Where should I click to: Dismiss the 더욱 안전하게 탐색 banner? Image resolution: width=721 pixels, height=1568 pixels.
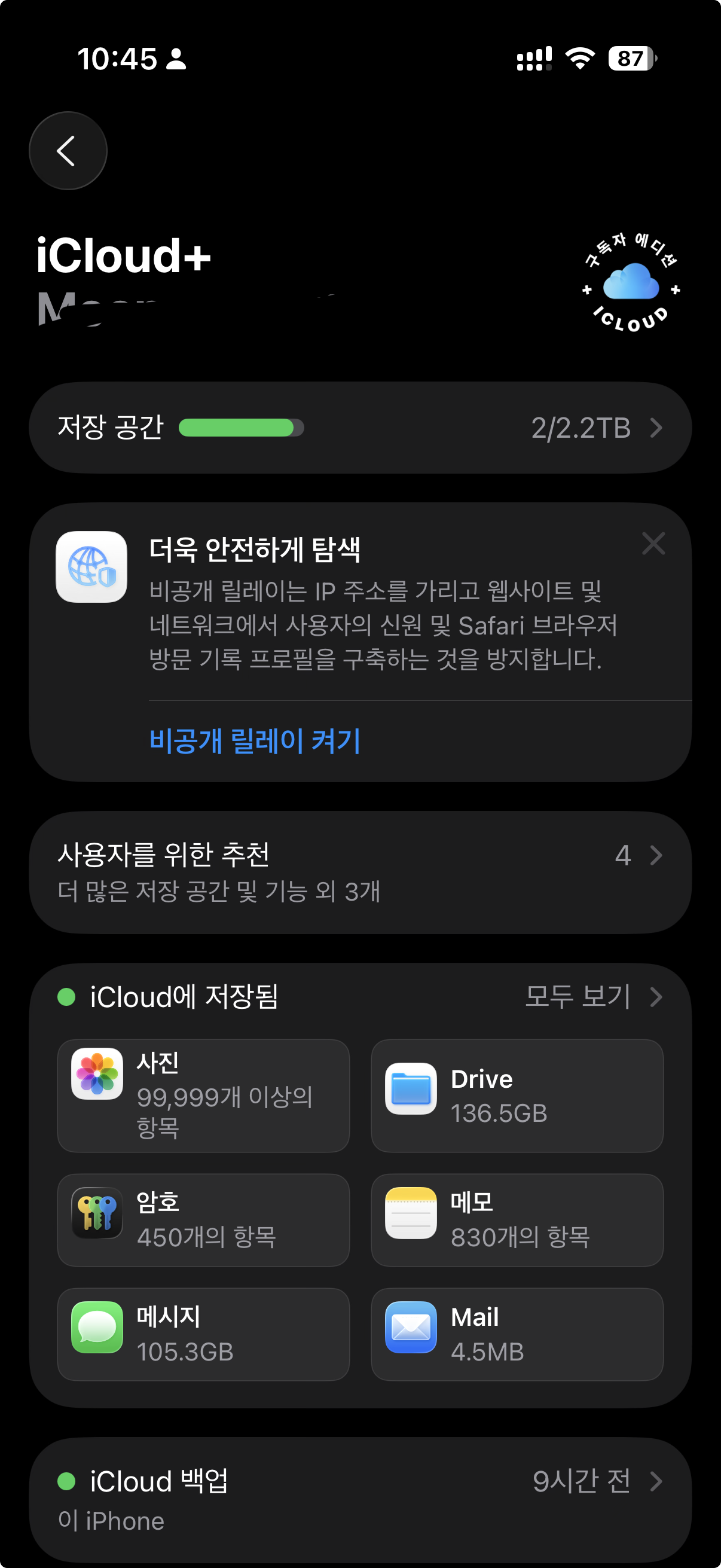tap(653, 544)
